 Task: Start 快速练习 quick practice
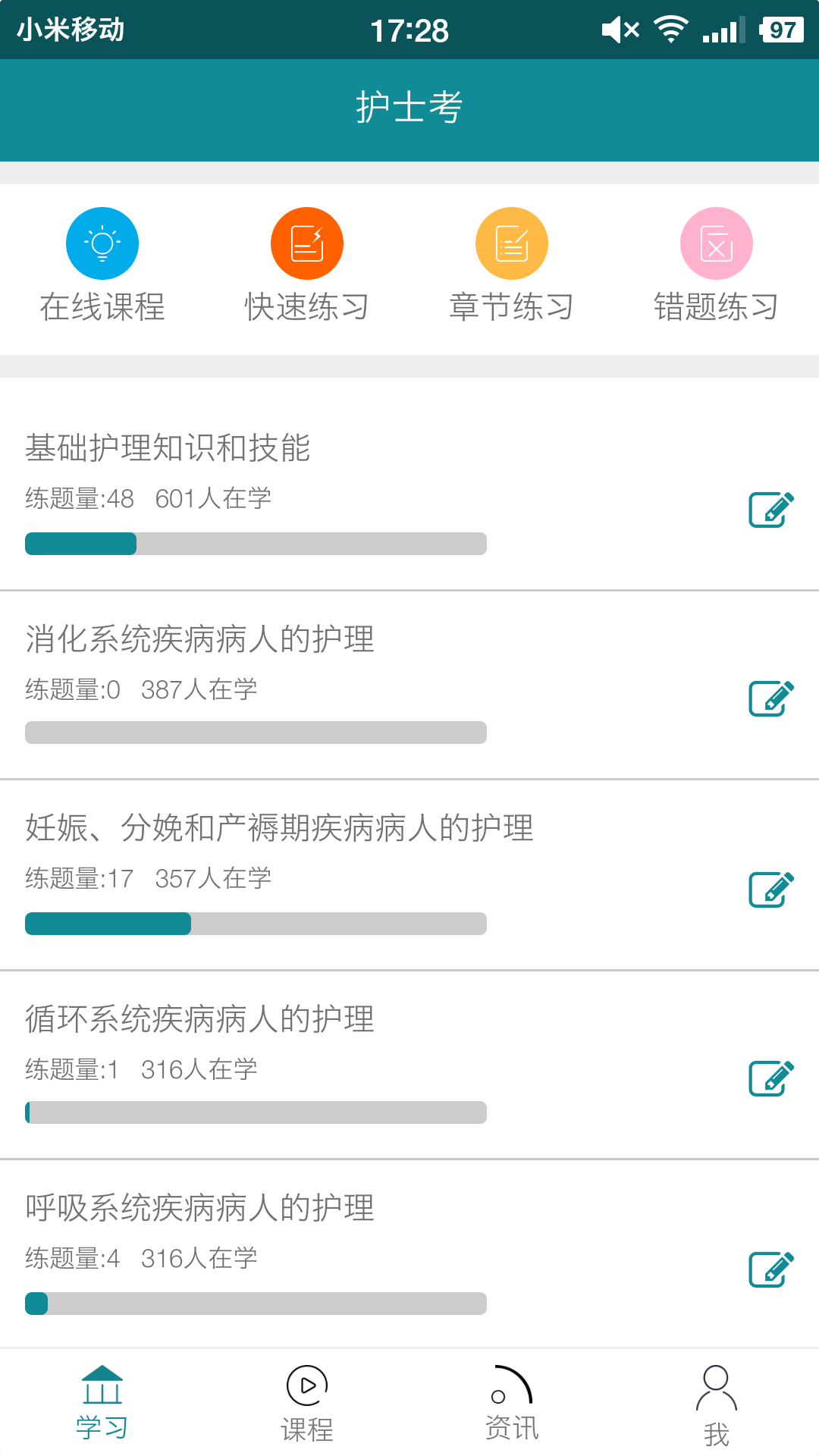coord(307,264)
